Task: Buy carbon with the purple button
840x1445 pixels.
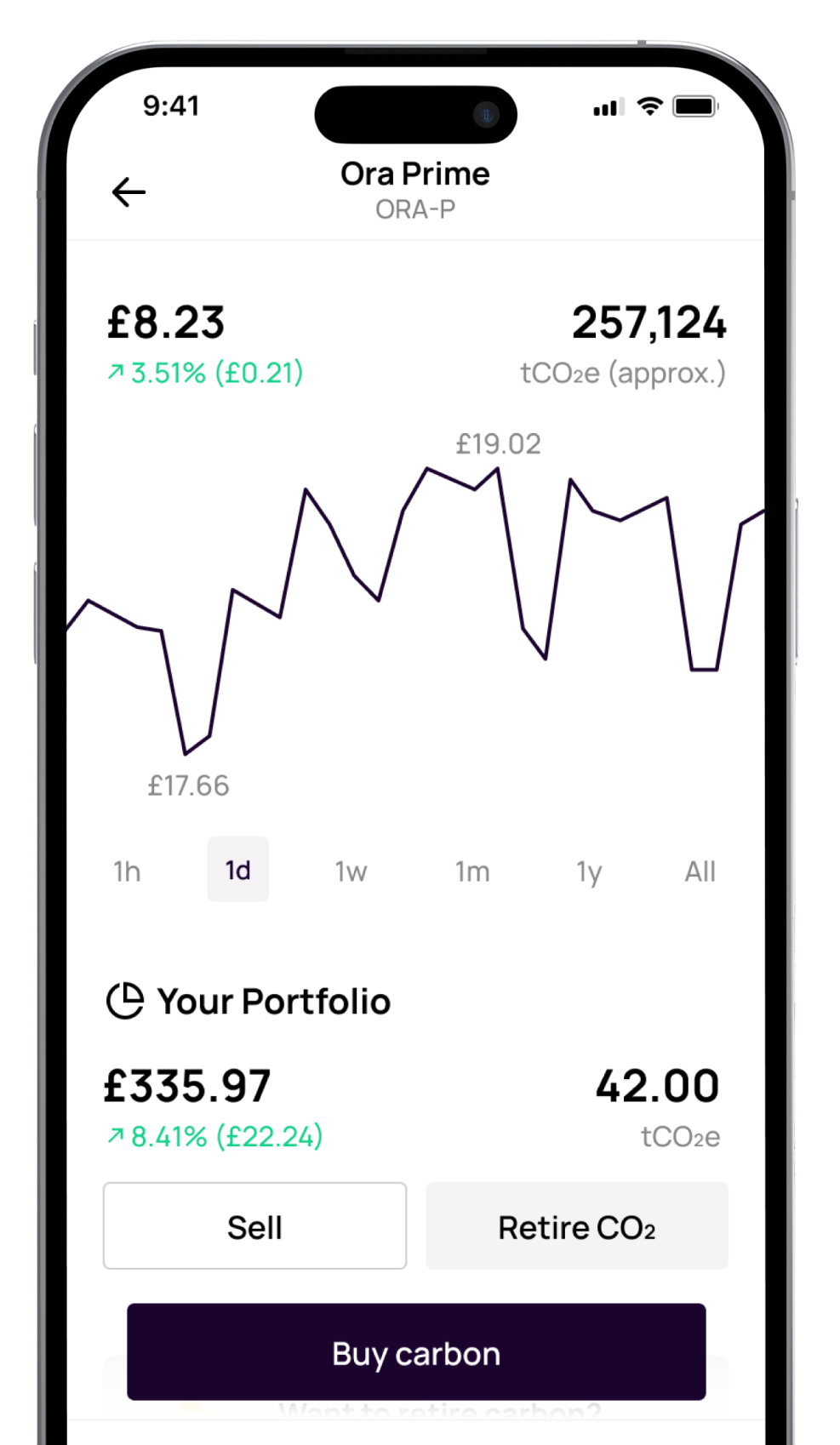Action: [416, 1352]
